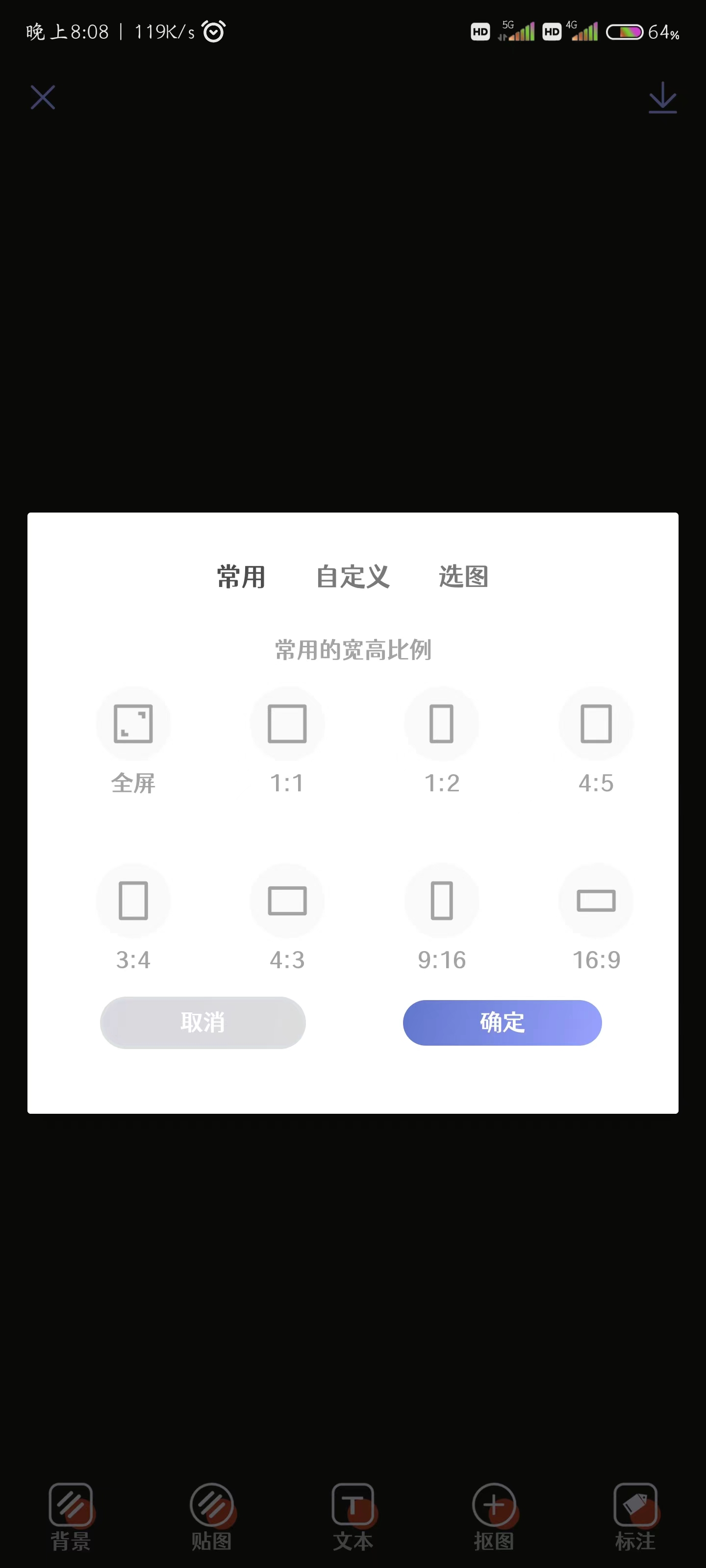
Task: Open the 选图 image selection tab
Action: [x=464, y=577]
